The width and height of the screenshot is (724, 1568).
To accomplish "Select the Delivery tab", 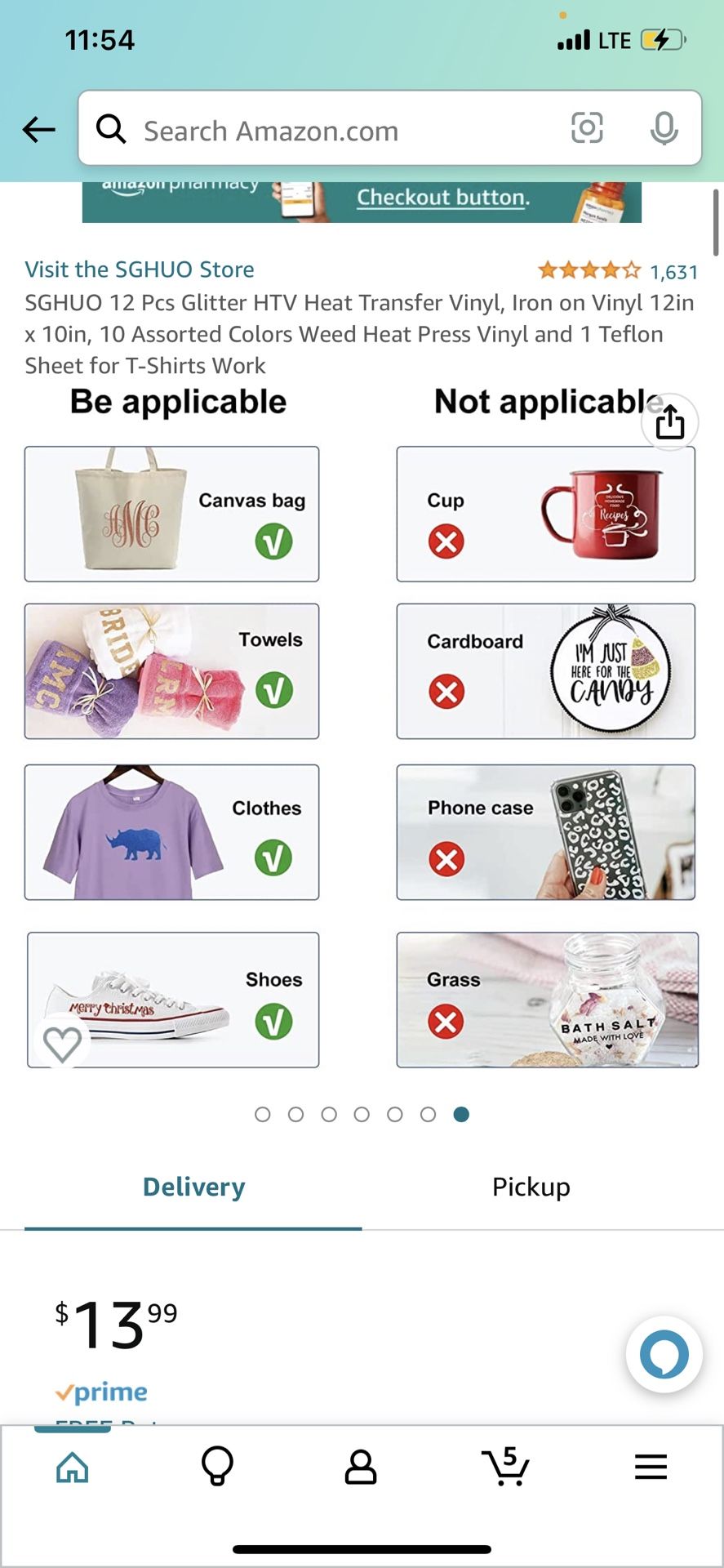I will [193, 1187].
